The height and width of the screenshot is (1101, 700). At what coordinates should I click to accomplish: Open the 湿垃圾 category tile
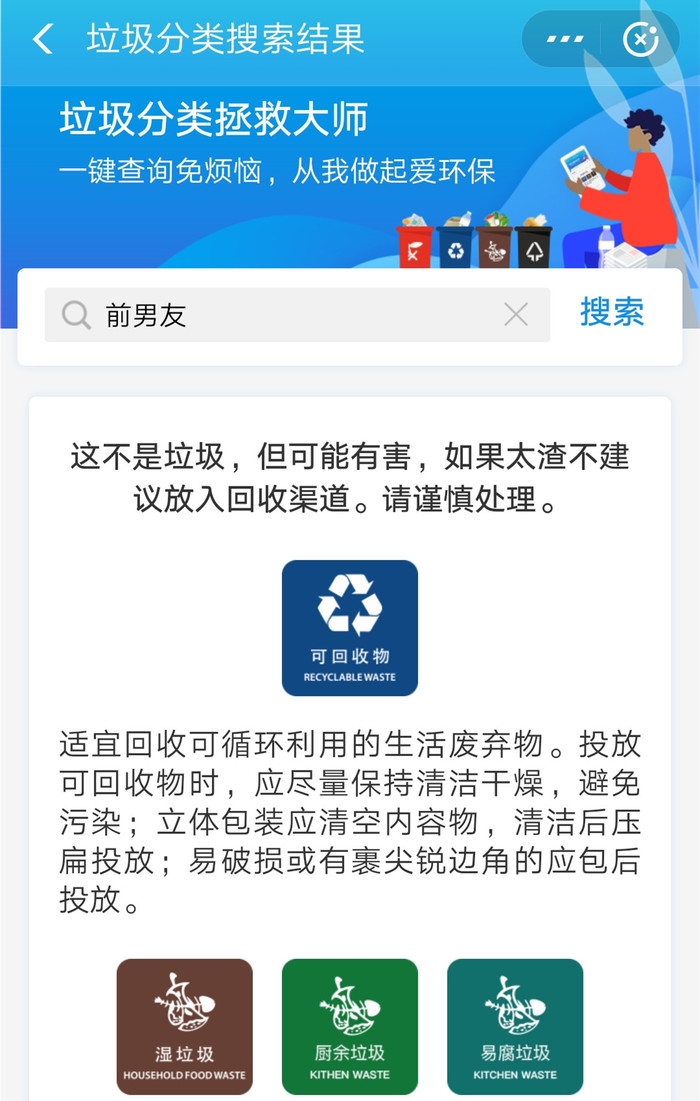tap(185, 1026)
